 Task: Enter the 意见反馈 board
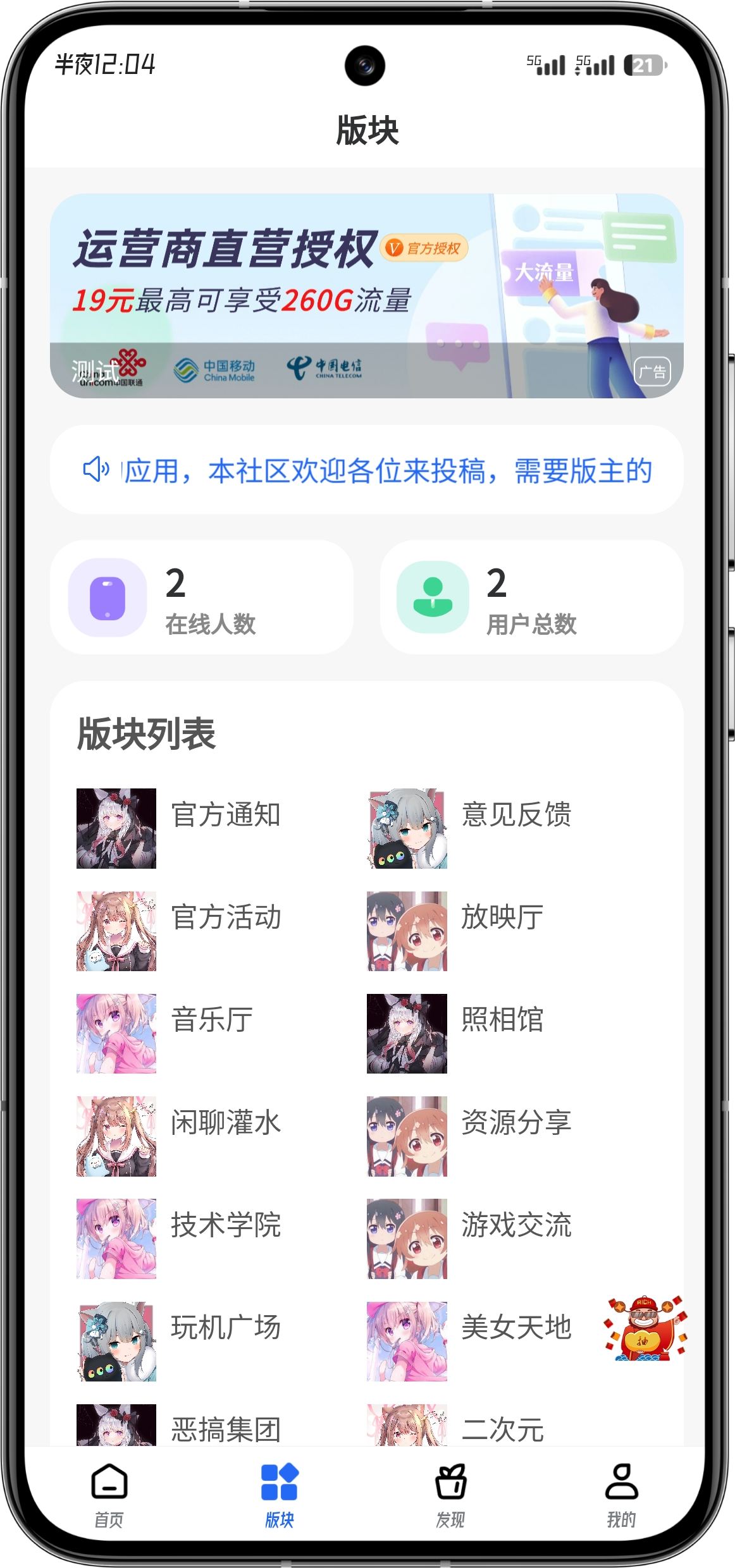point(471,828)
